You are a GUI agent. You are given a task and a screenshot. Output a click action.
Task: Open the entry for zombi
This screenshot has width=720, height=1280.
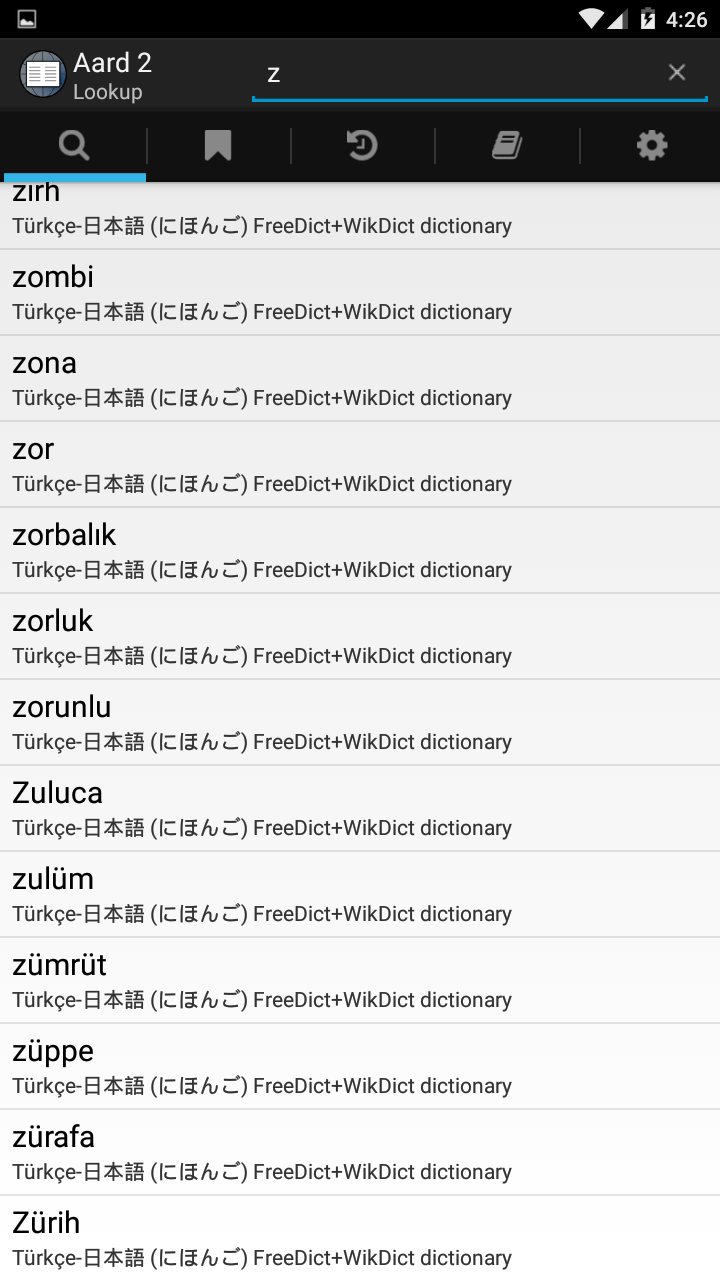360,292
